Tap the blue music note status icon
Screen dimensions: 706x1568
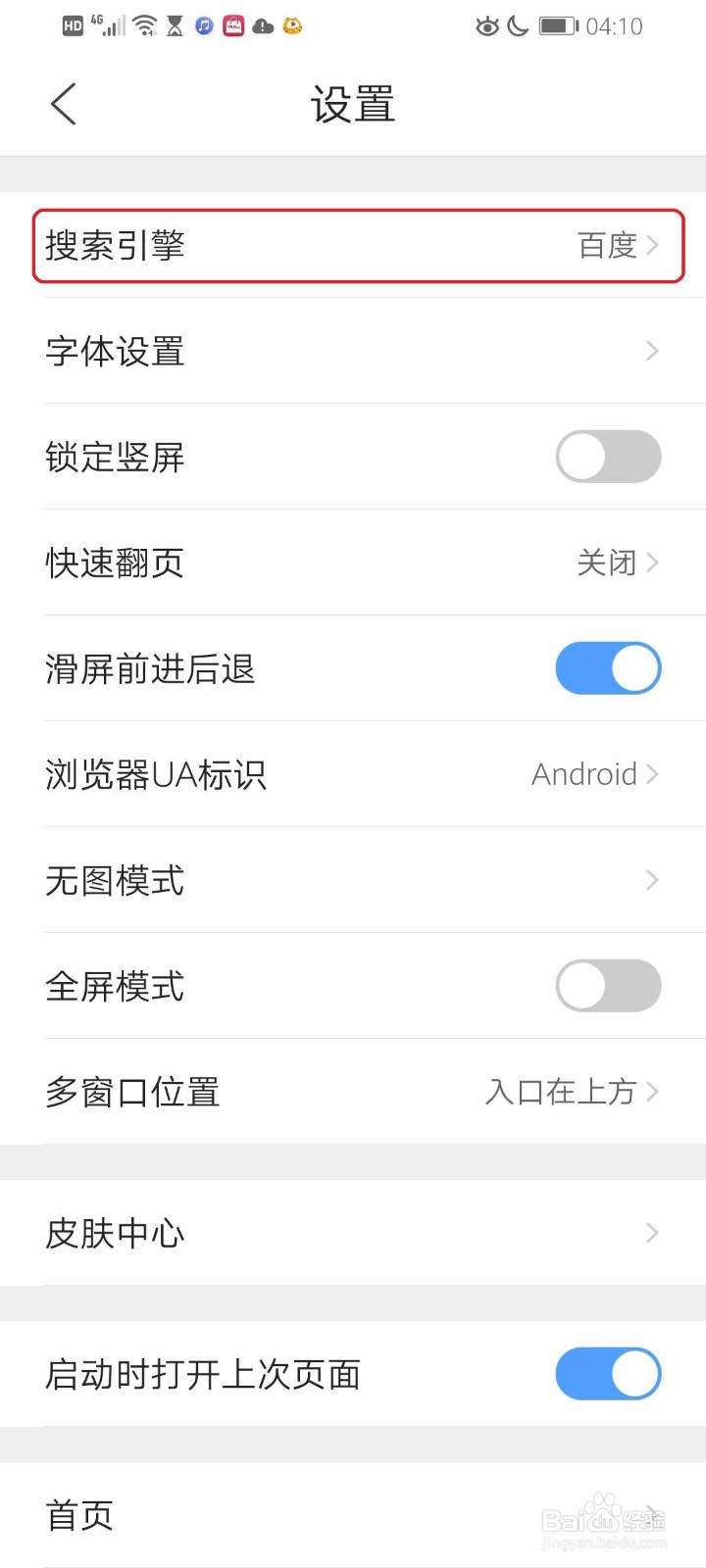coord(203,25)
